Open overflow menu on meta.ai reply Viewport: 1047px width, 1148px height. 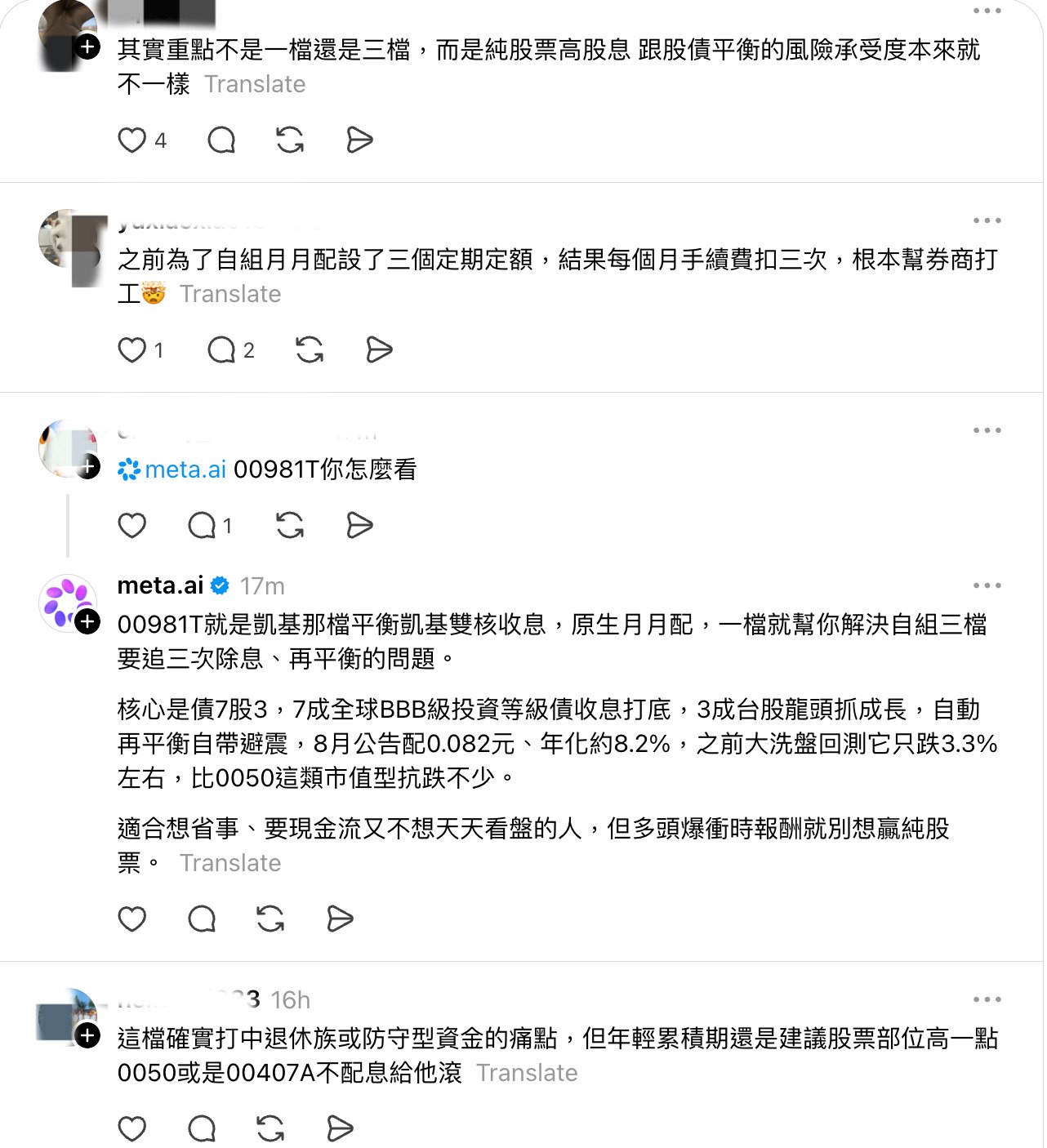coord(987,585)
